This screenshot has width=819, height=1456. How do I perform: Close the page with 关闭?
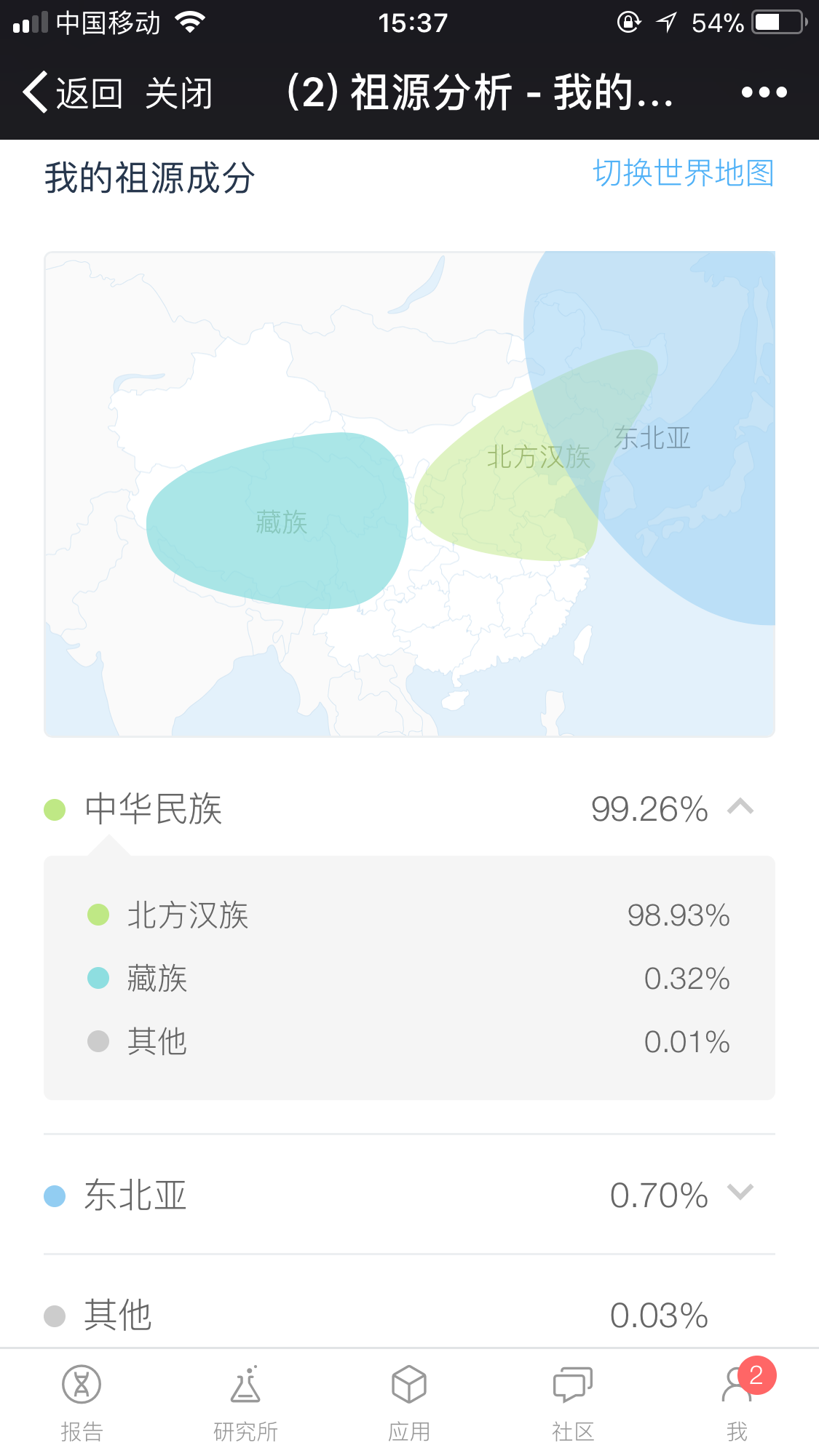[179, 93]
